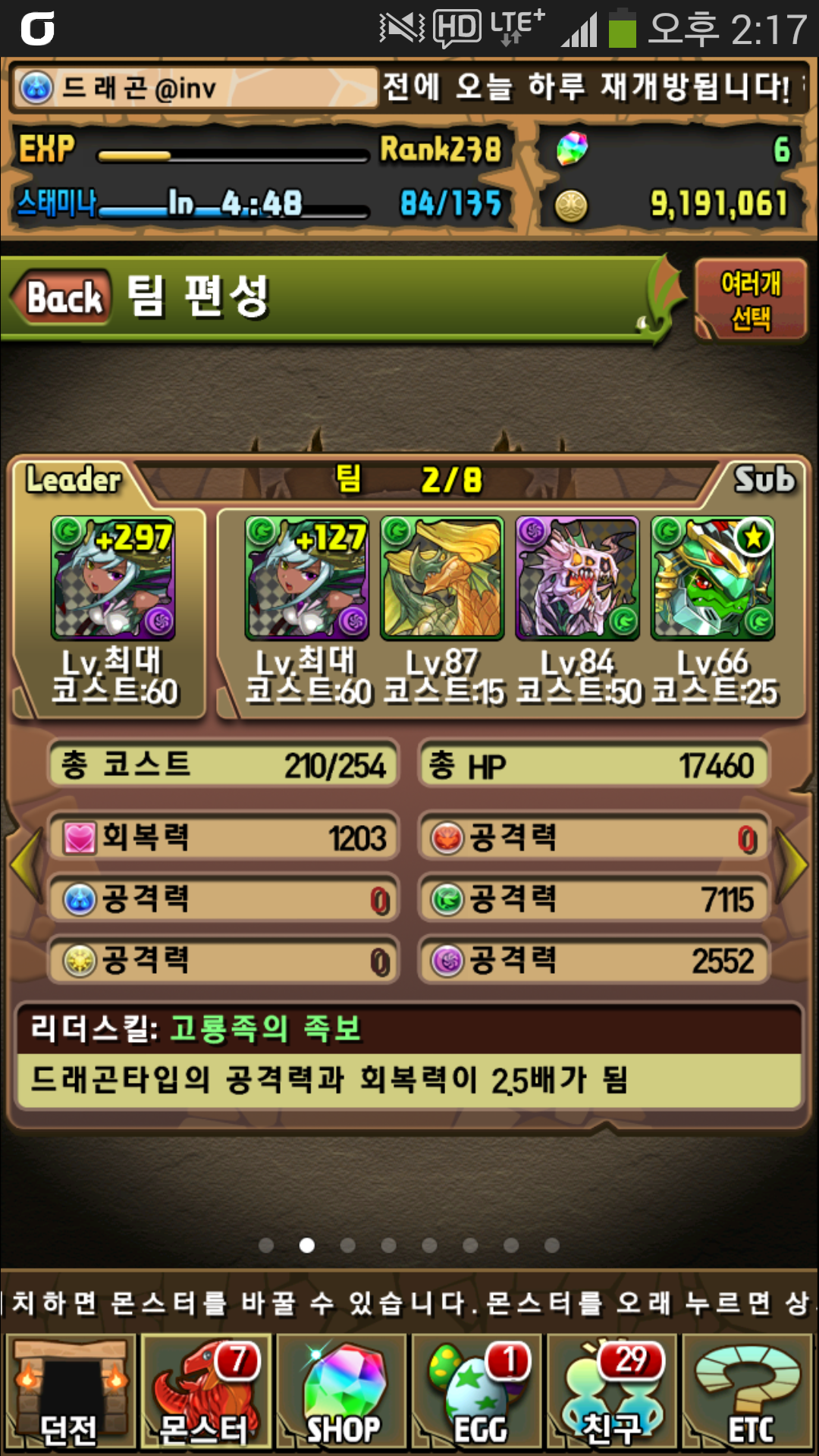Select the Lv.87 sub monster
This screenshot has height=1456, width=819.
coord(442,578)
